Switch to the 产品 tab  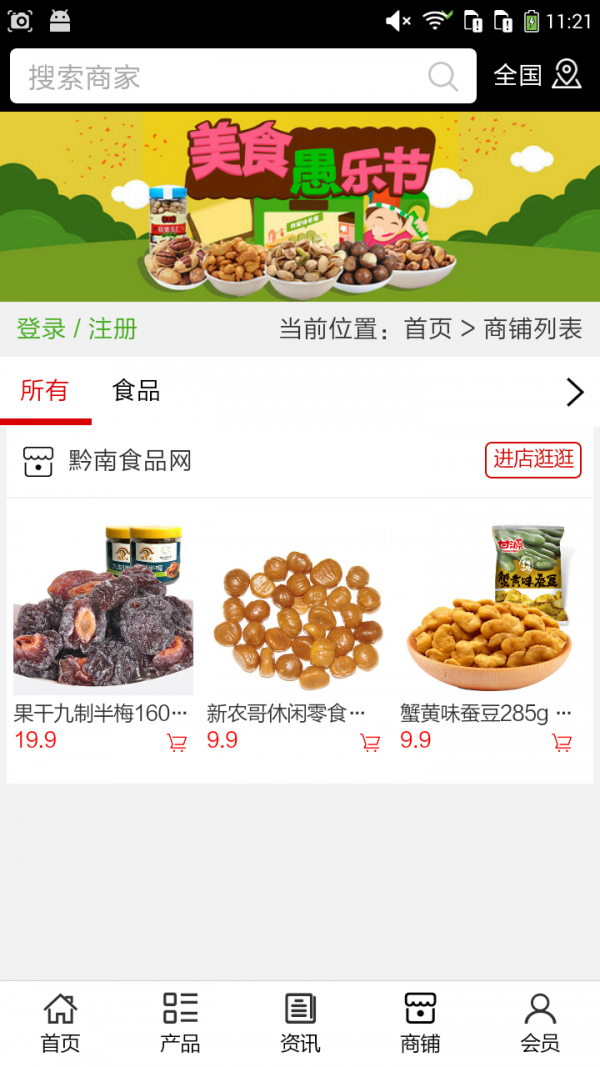pos(180,1023)
